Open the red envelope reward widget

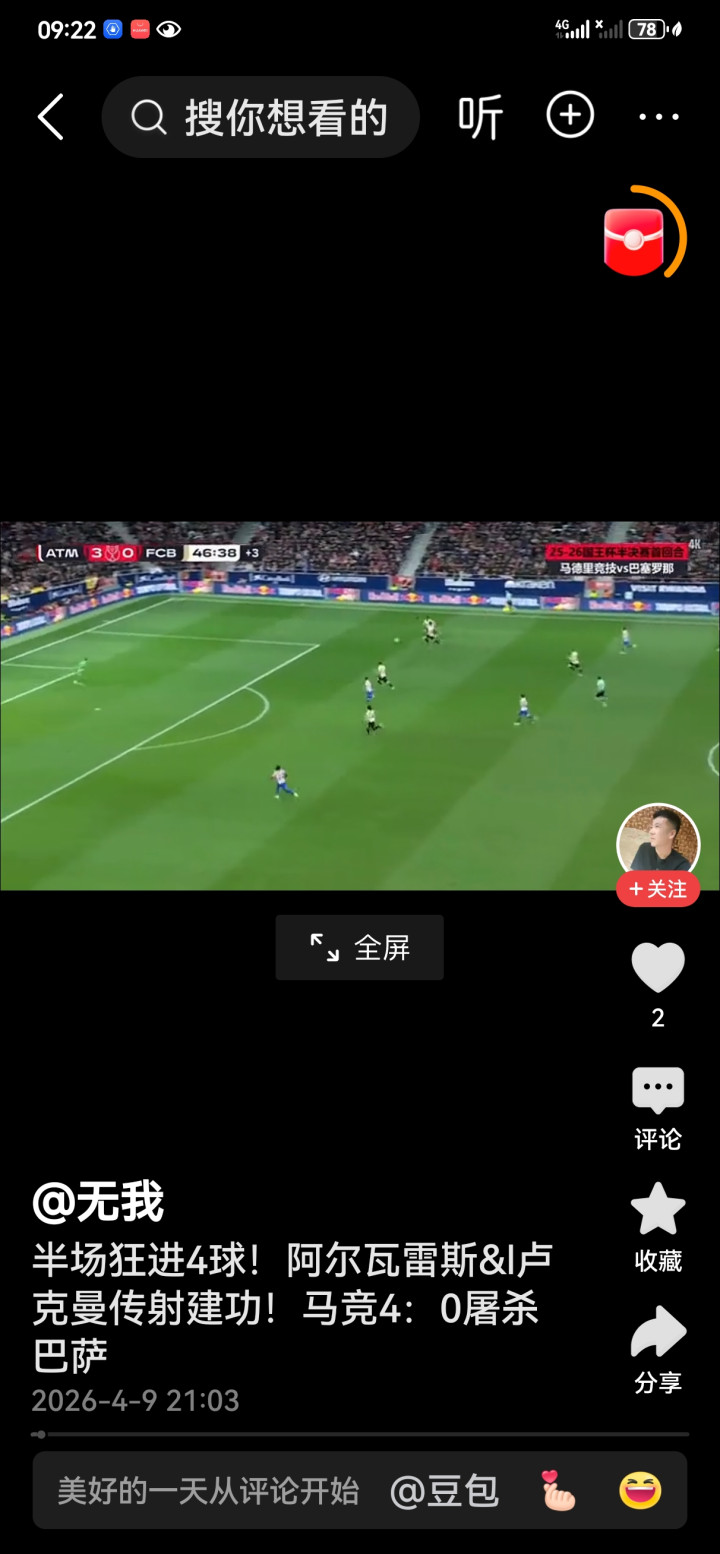pos(637,240)
